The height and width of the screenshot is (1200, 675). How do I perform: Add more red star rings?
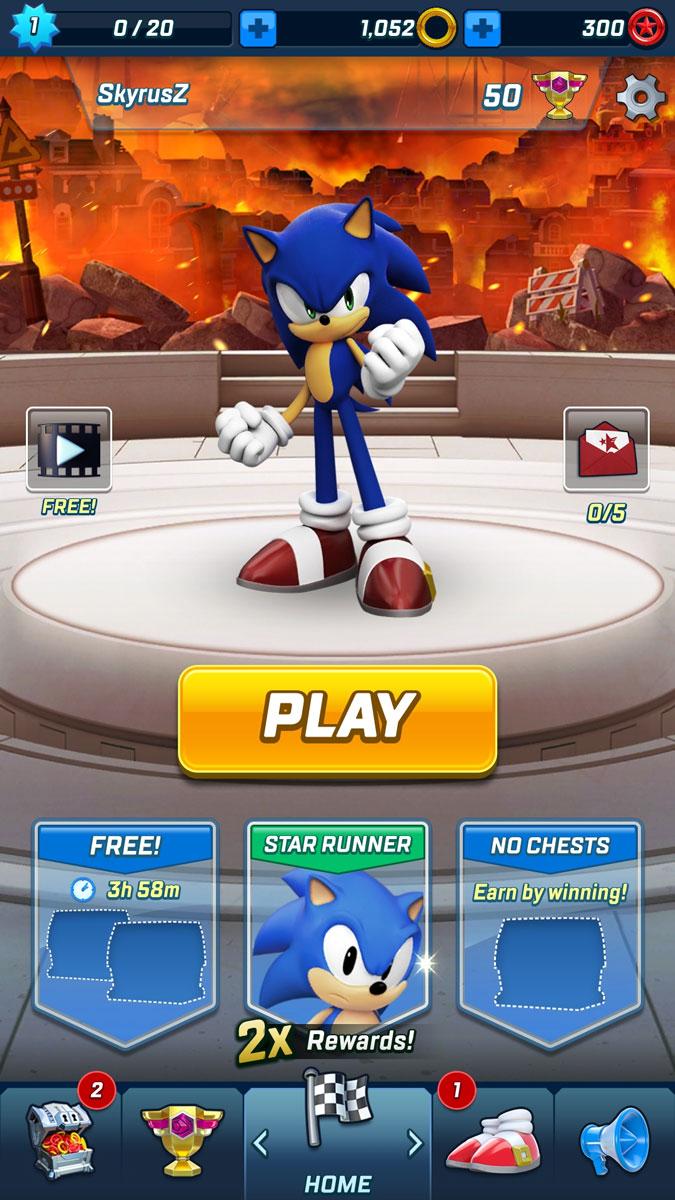tap(482, 28)
